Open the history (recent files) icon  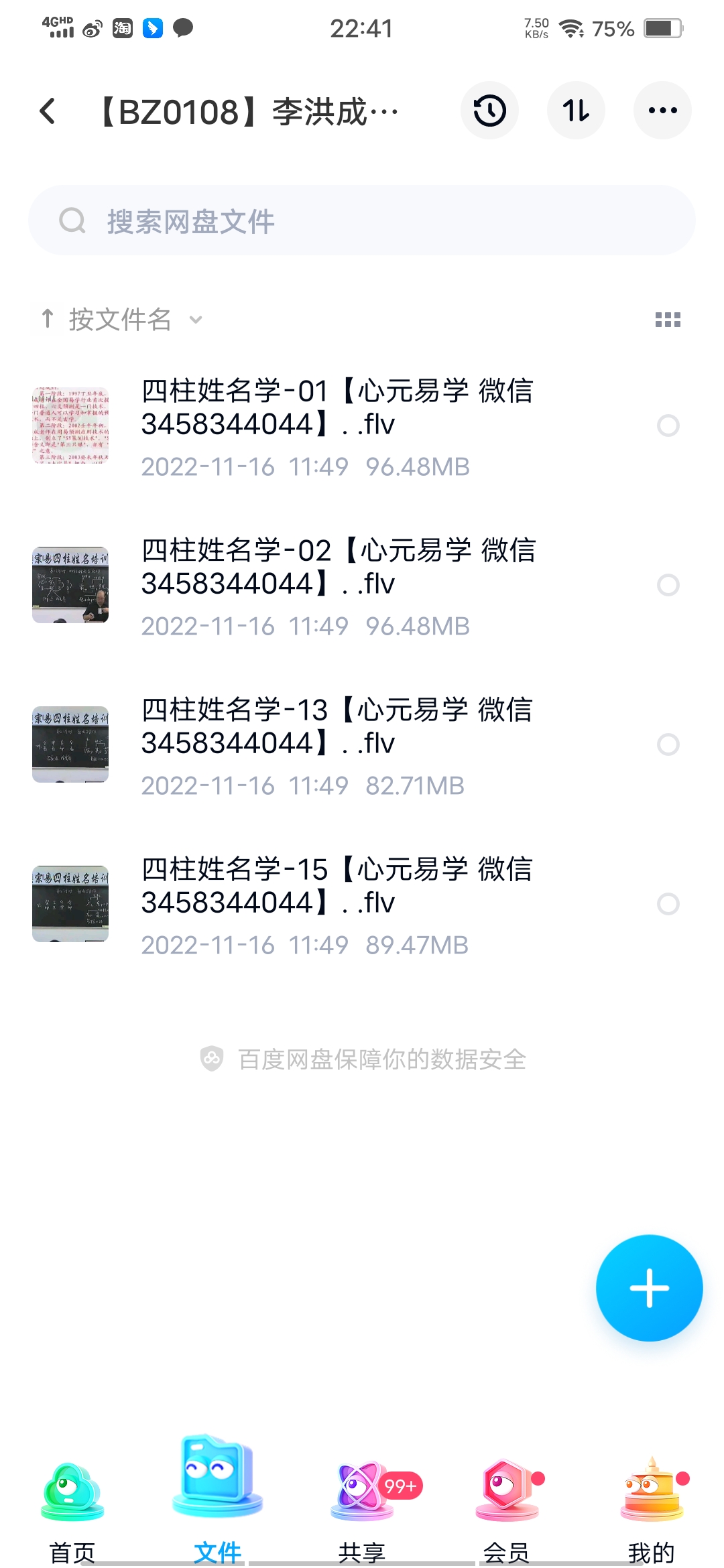(x=489, y=110)
